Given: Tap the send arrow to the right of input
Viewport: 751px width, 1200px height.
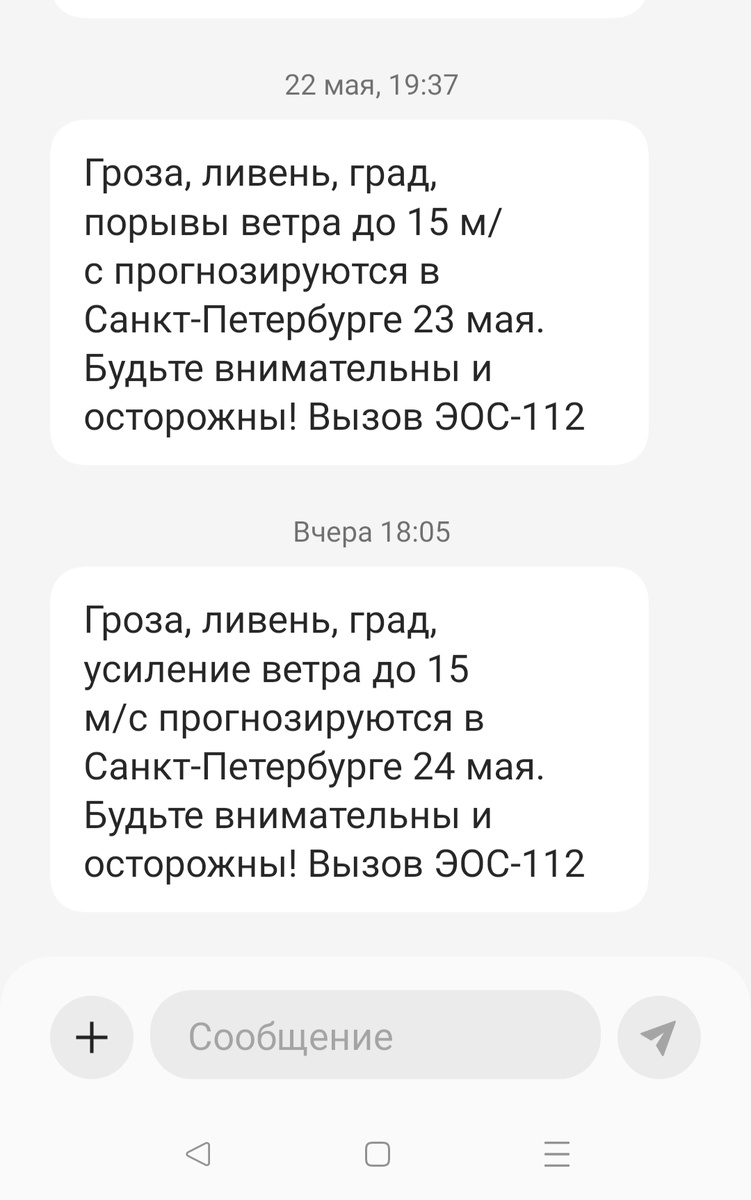Looking at the screenshot, I should [658, 1036].
